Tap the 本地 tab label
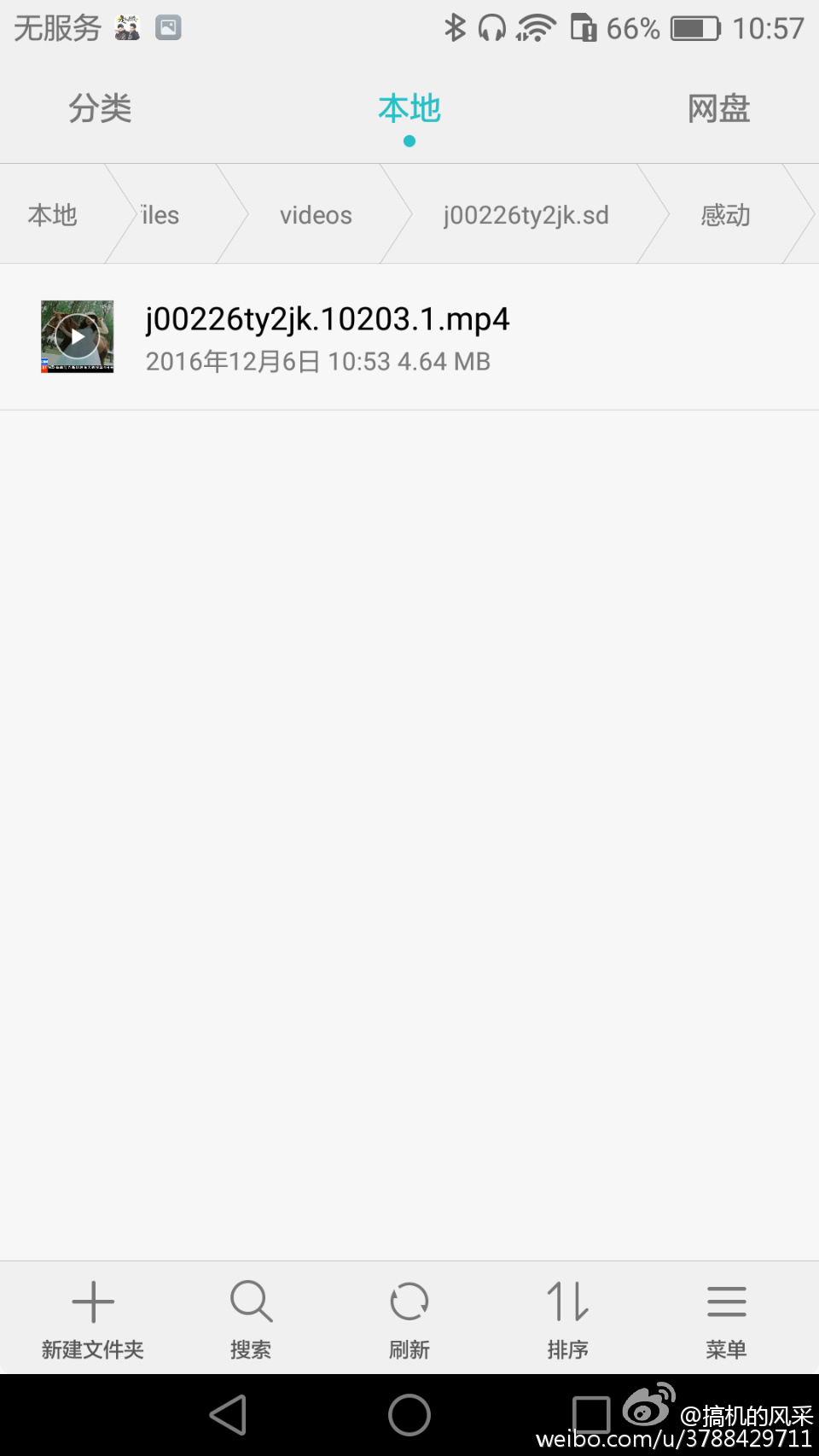The height and width of the screenshot is (1456, 819). coord(409,108)
